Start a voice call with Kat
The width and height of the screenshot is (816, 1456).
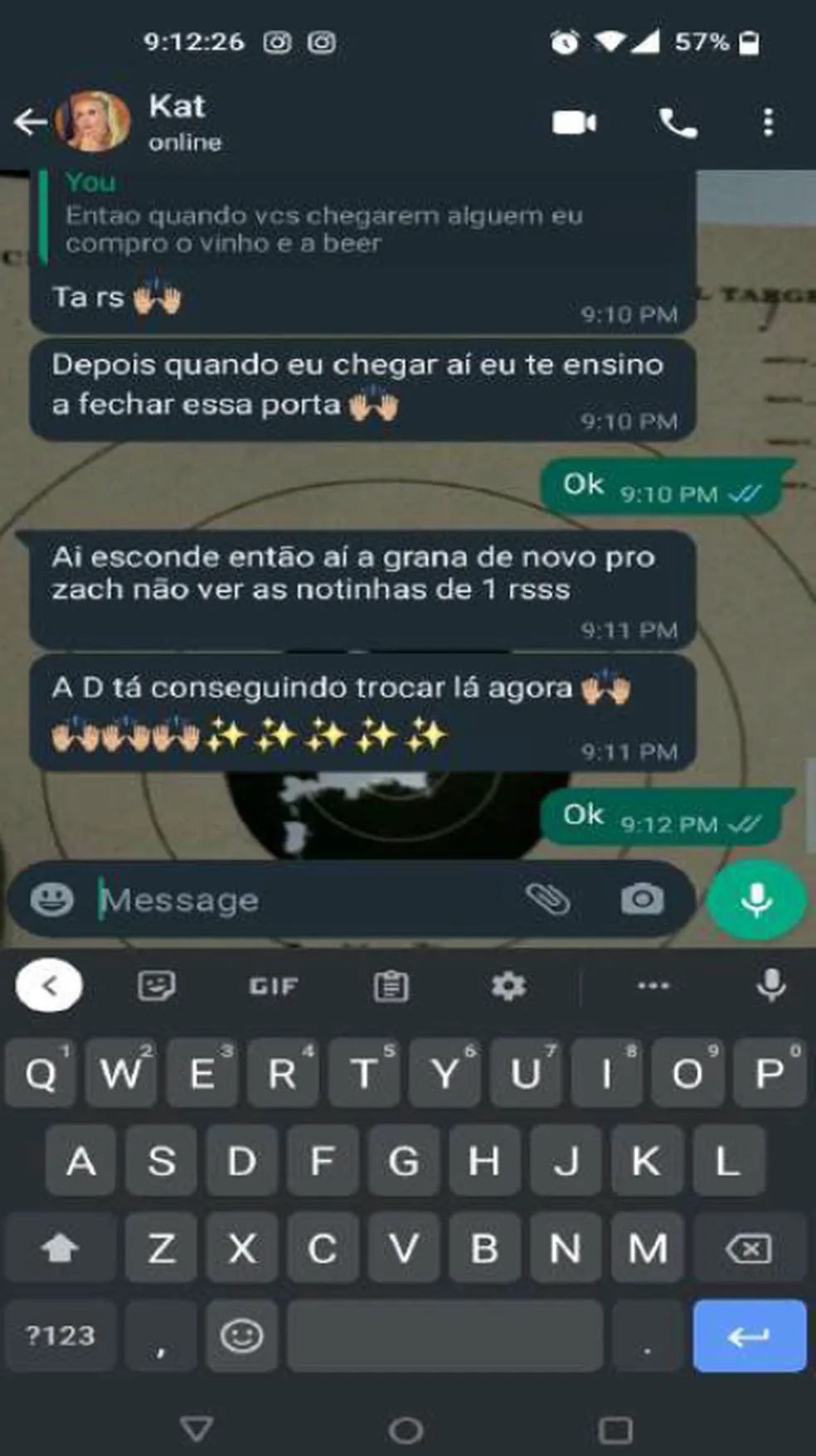tap(678, 124)
